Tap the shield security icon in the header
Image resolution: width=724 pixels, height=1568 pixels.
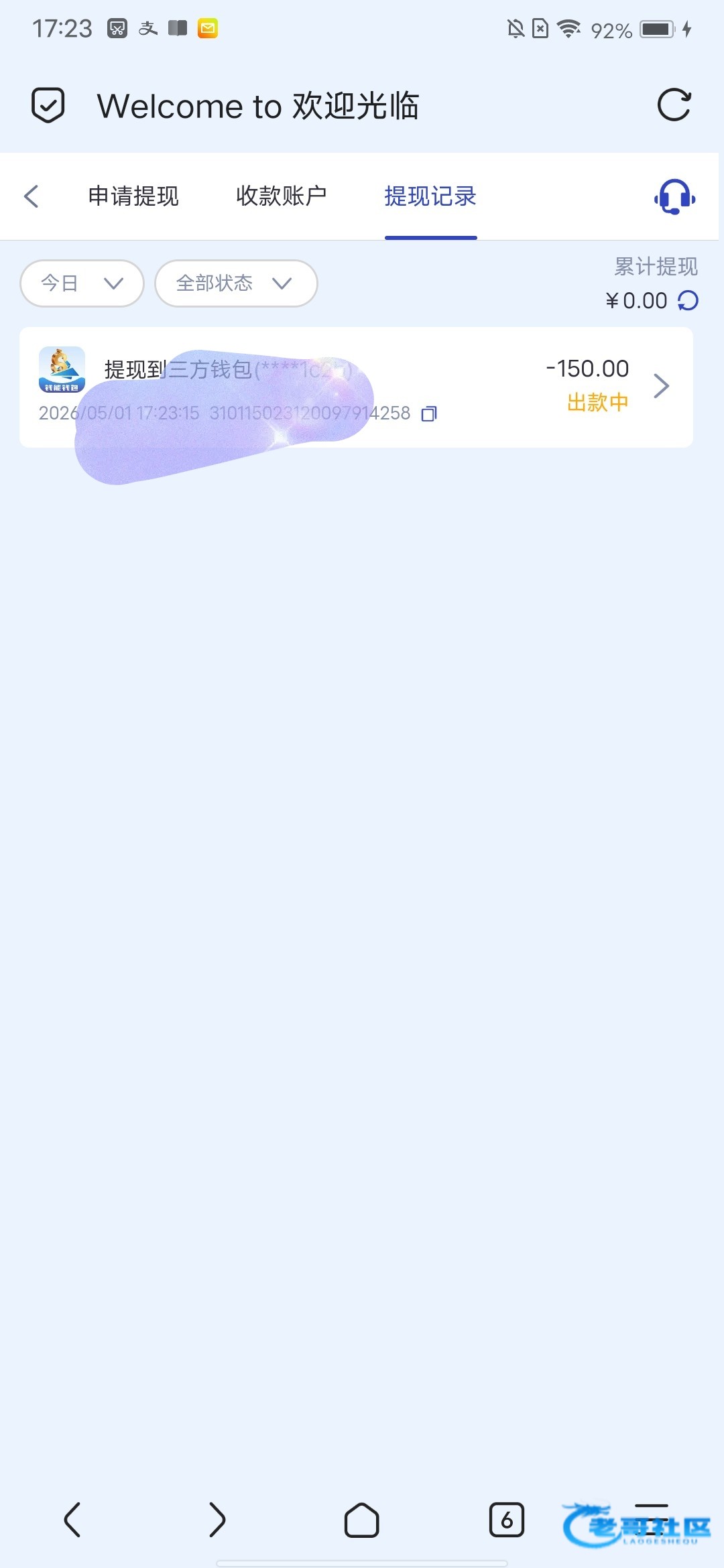pos(48,105)
